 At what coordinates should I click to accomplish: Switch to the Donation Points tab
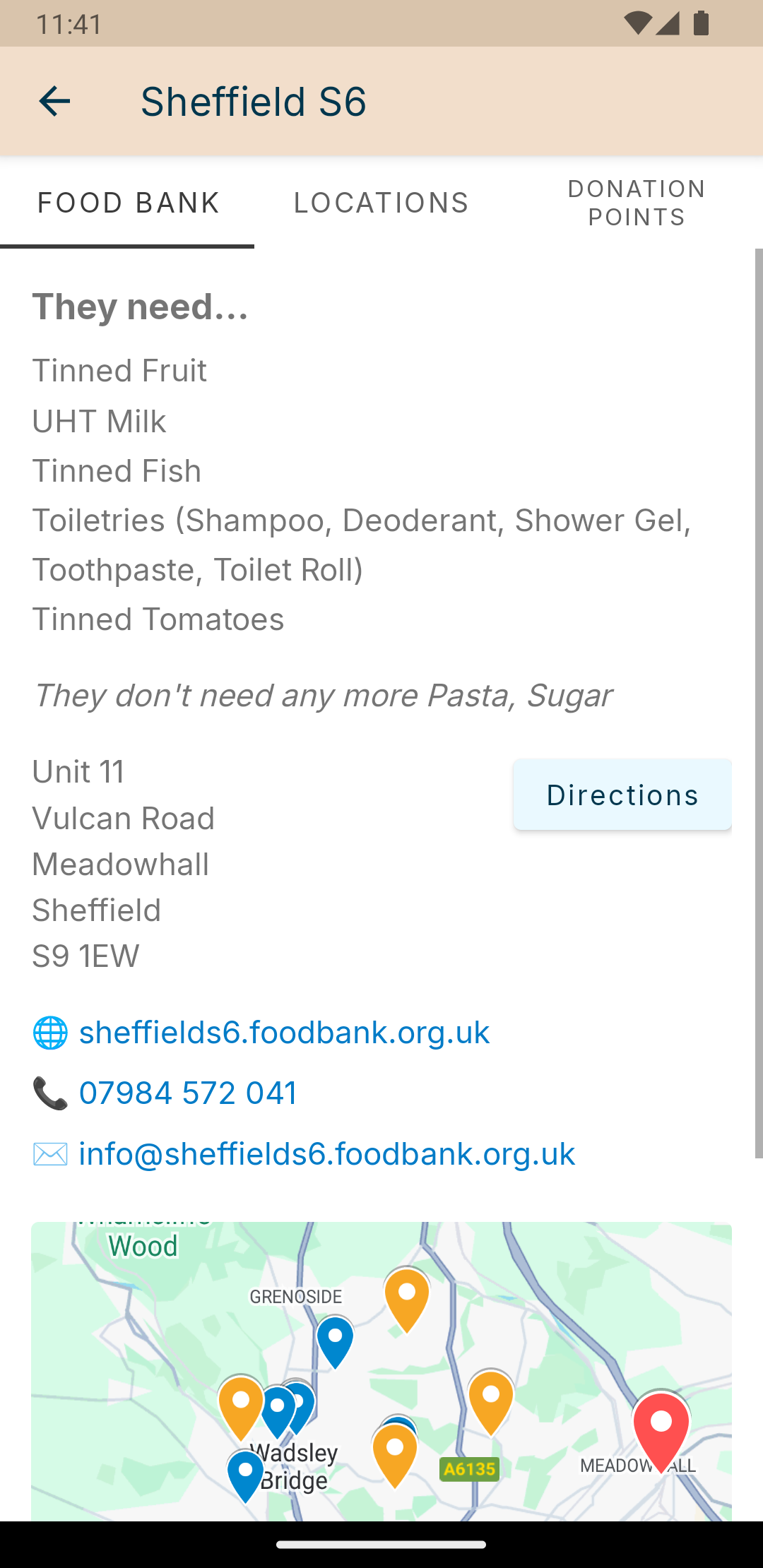tap(636, 203)
